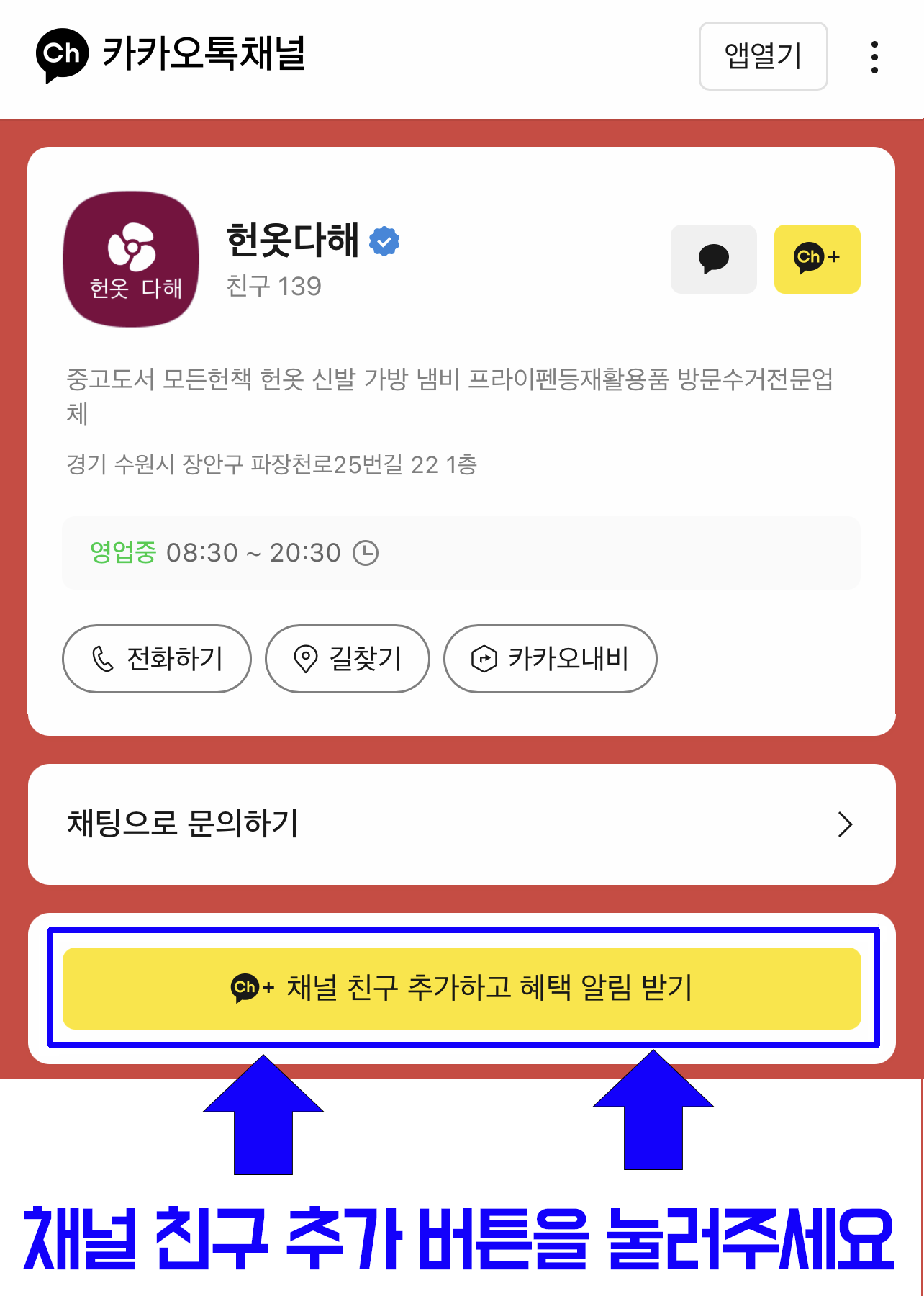Add channel with the yellow Ch+ icon
924x1296 pixels.
(x=817, y=259)
